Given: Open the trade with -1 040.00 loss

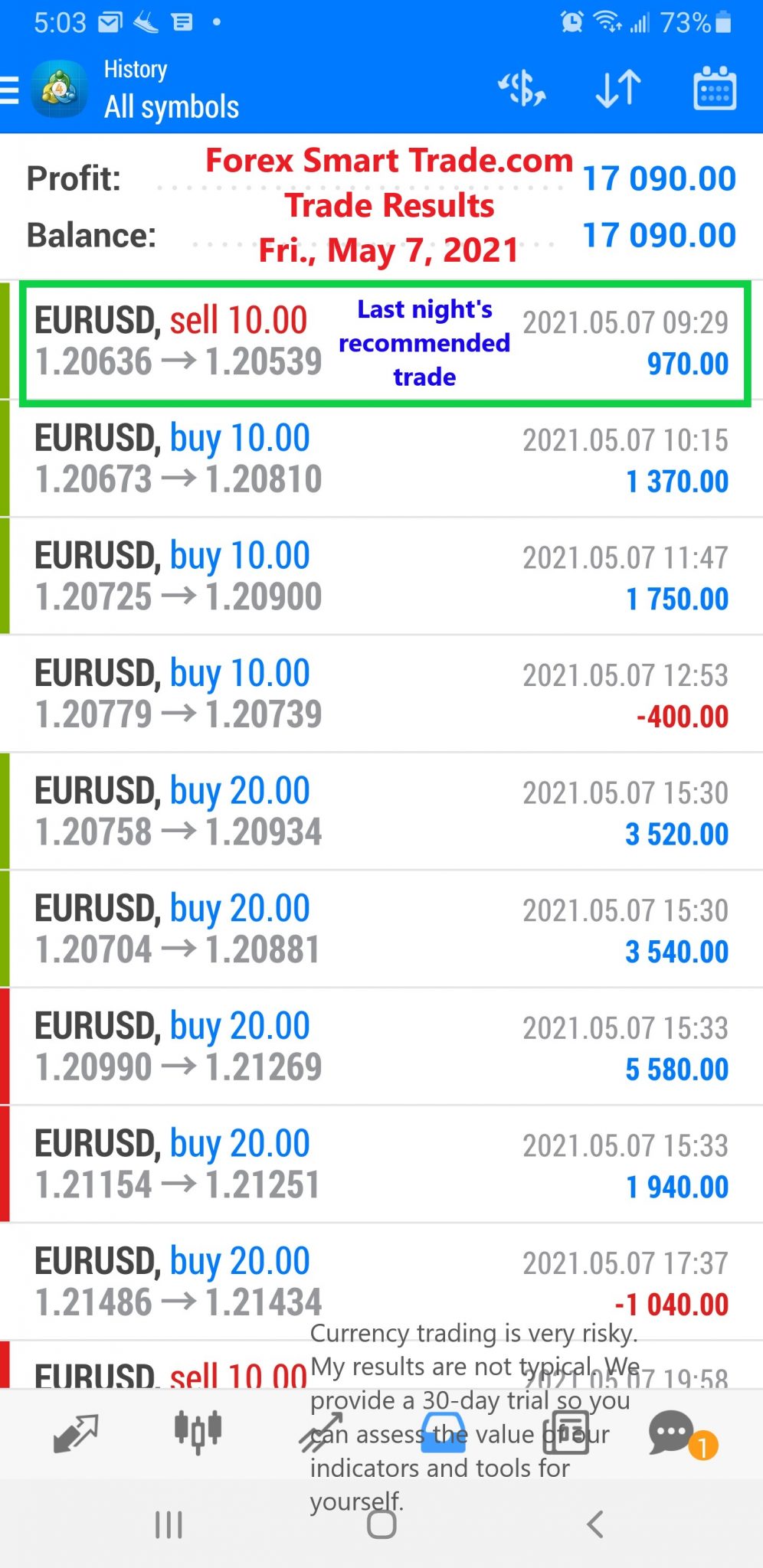Looking at the screenshot, I should point(381,1282).
